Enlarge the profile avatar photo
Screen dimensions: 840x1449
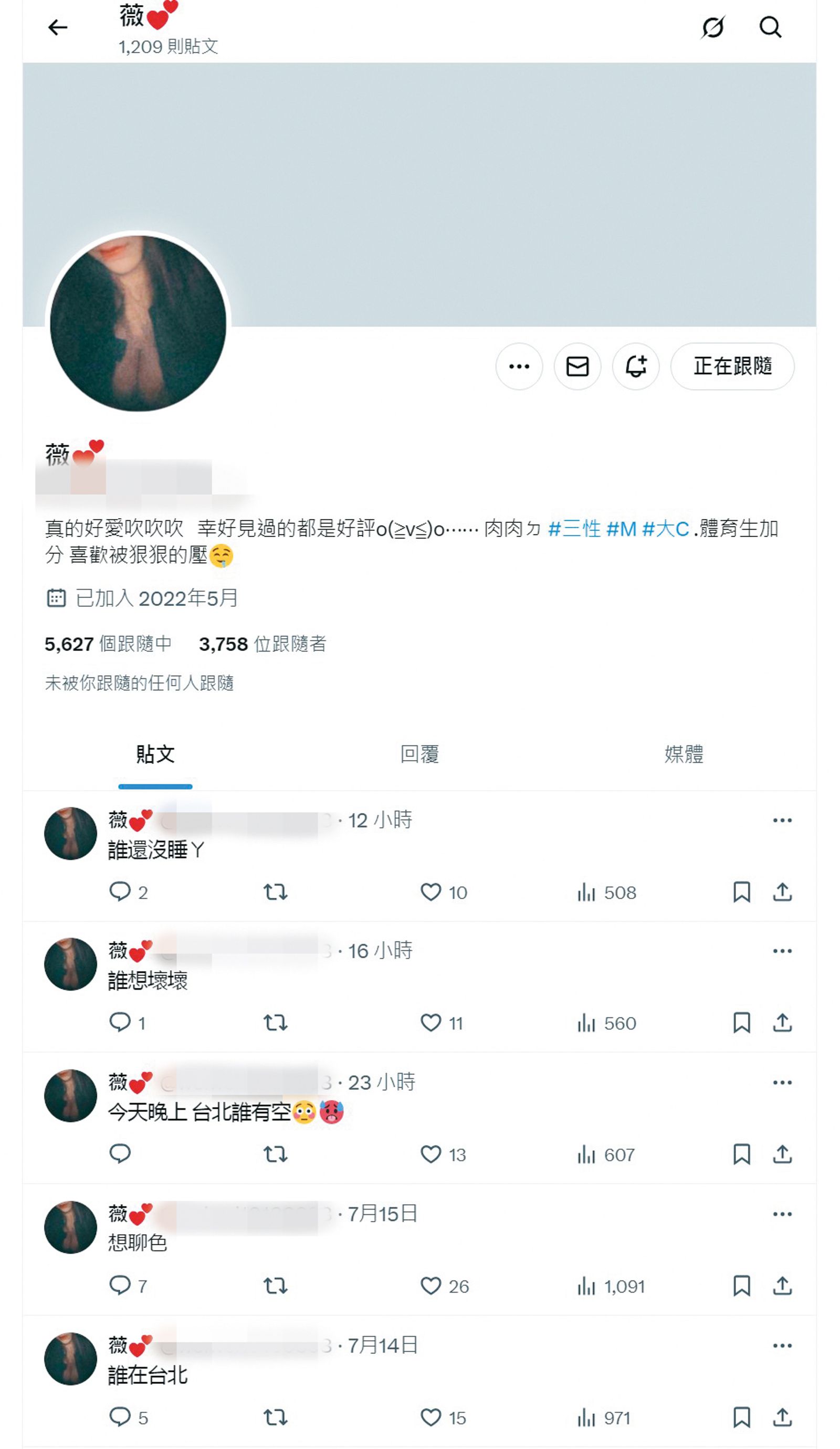[x=138, y=323]
